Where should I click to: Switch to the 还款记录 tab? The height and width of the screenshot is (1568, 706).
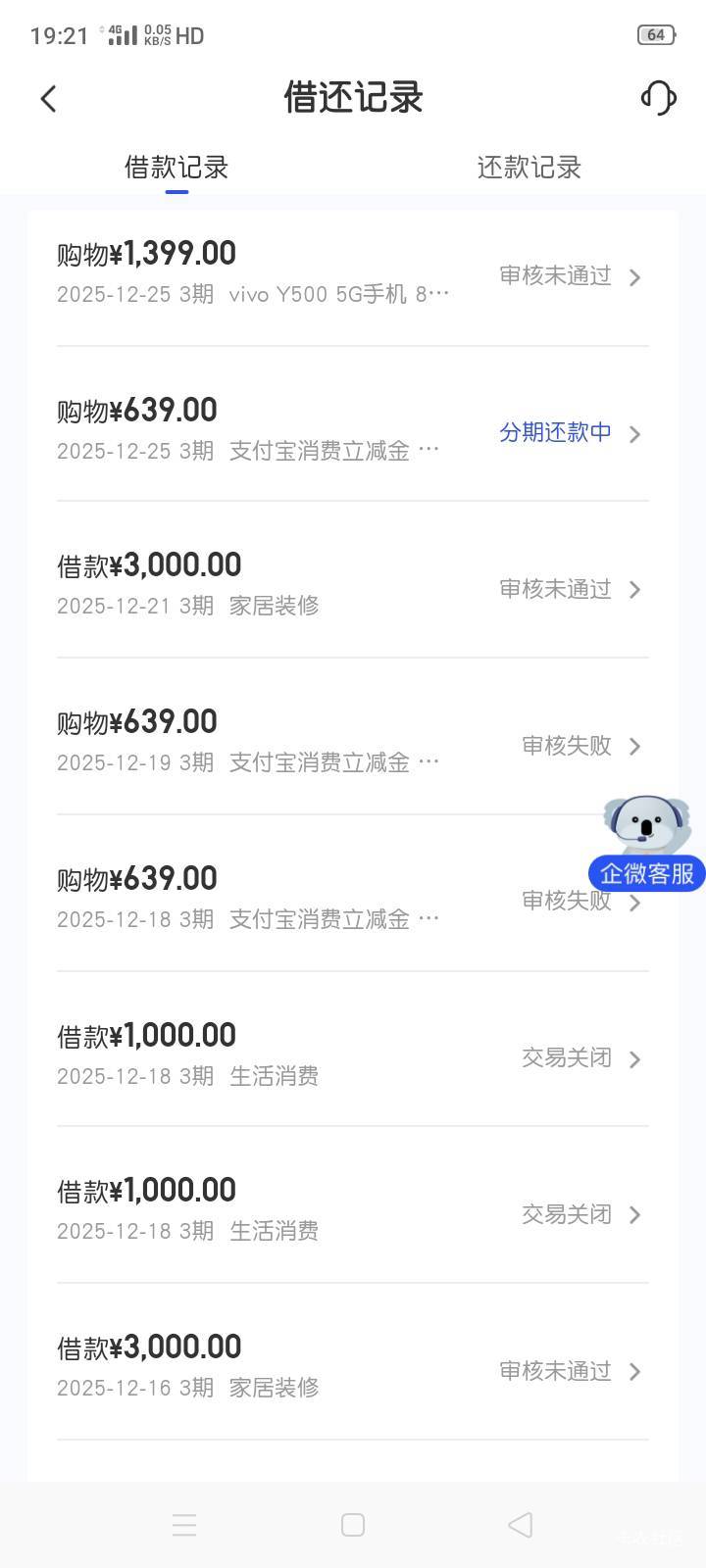pos(529,168)
